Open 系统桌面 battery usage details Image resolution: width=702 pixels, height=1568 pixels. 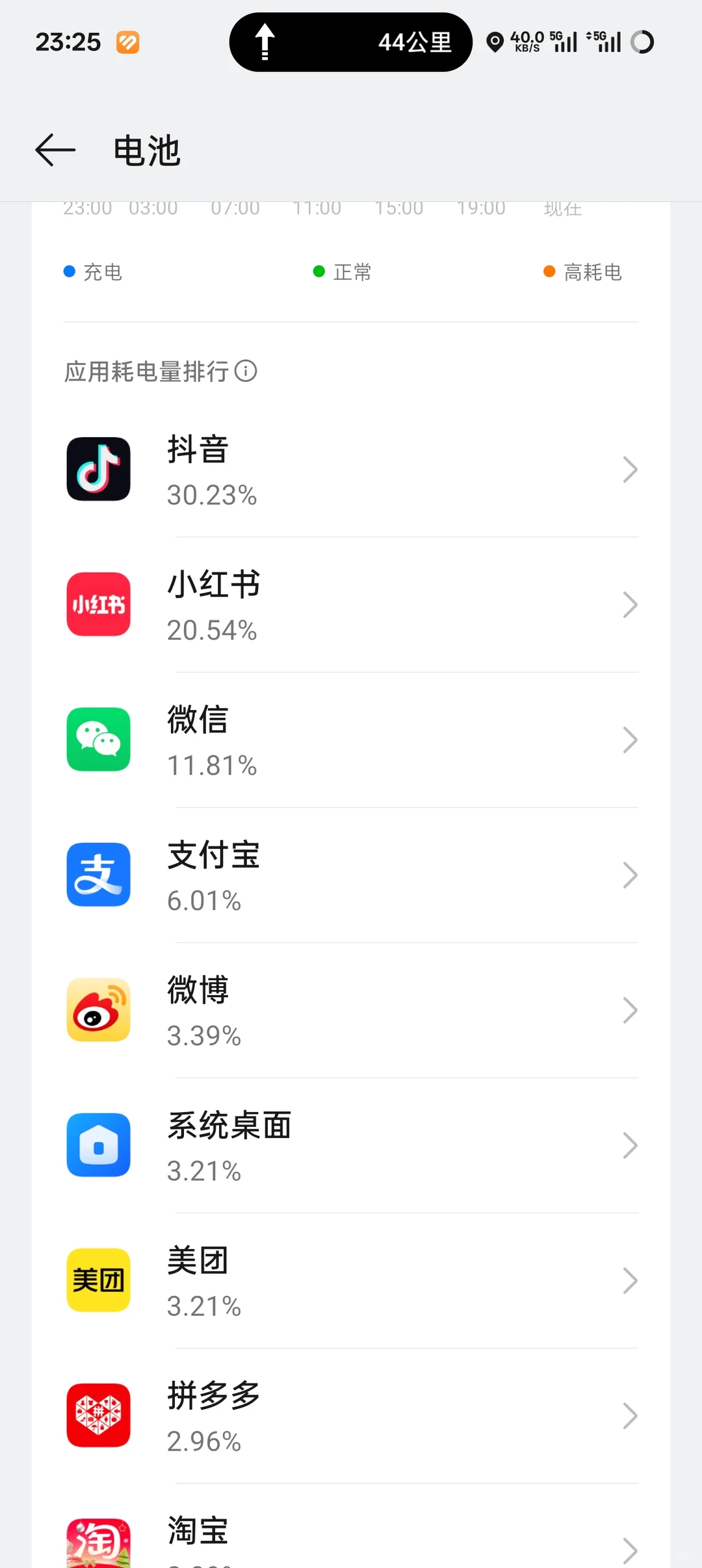tap(351, 1145)
